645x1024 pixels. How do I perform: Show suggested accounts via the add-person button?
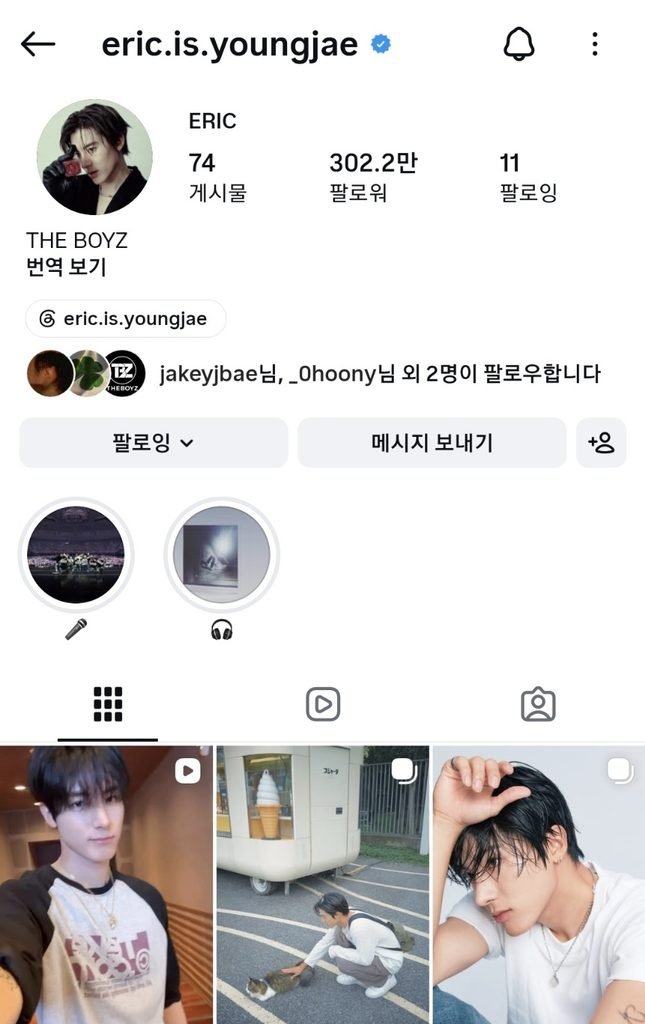point(601,443)
